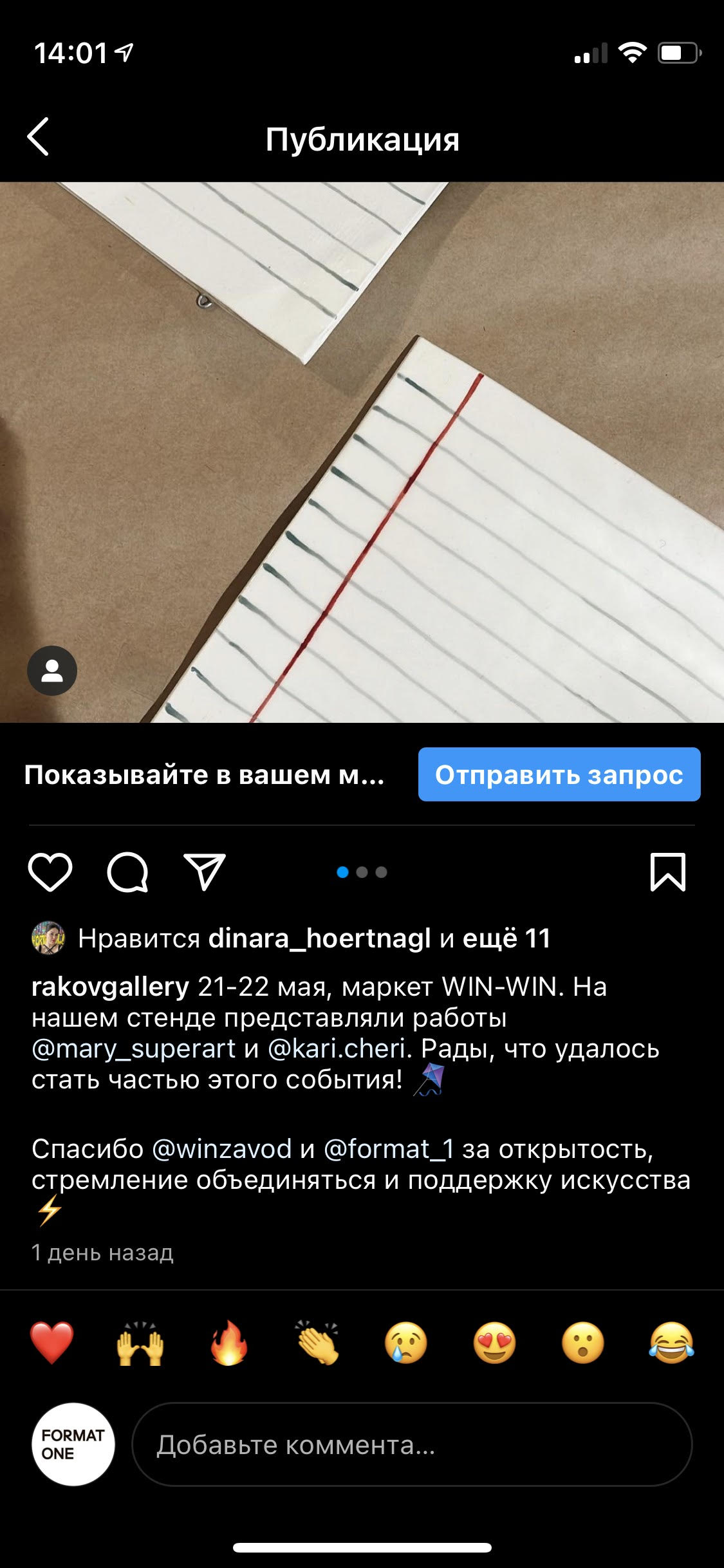Image resolution: width=724 pixels, height=1568 pixels.
Task: Insert the laughing with tears emoji
Action: (671, 1343)
